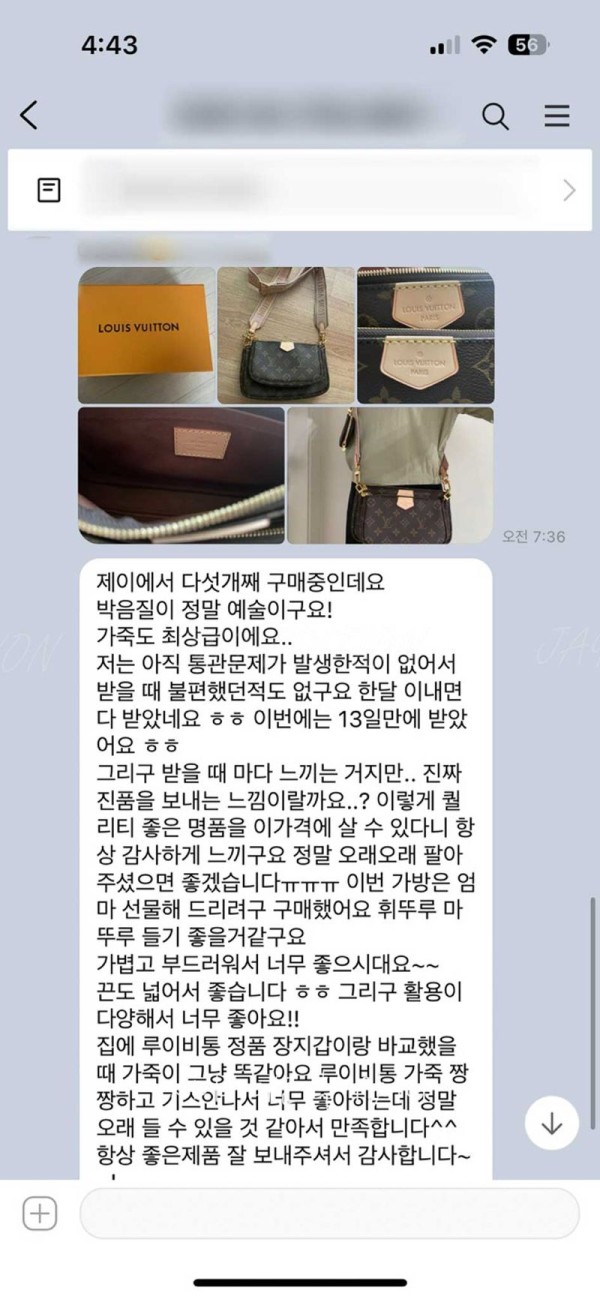The image size is (600, 1299).
Task: Open the chat room menu
Action: (x=557, y=116)
